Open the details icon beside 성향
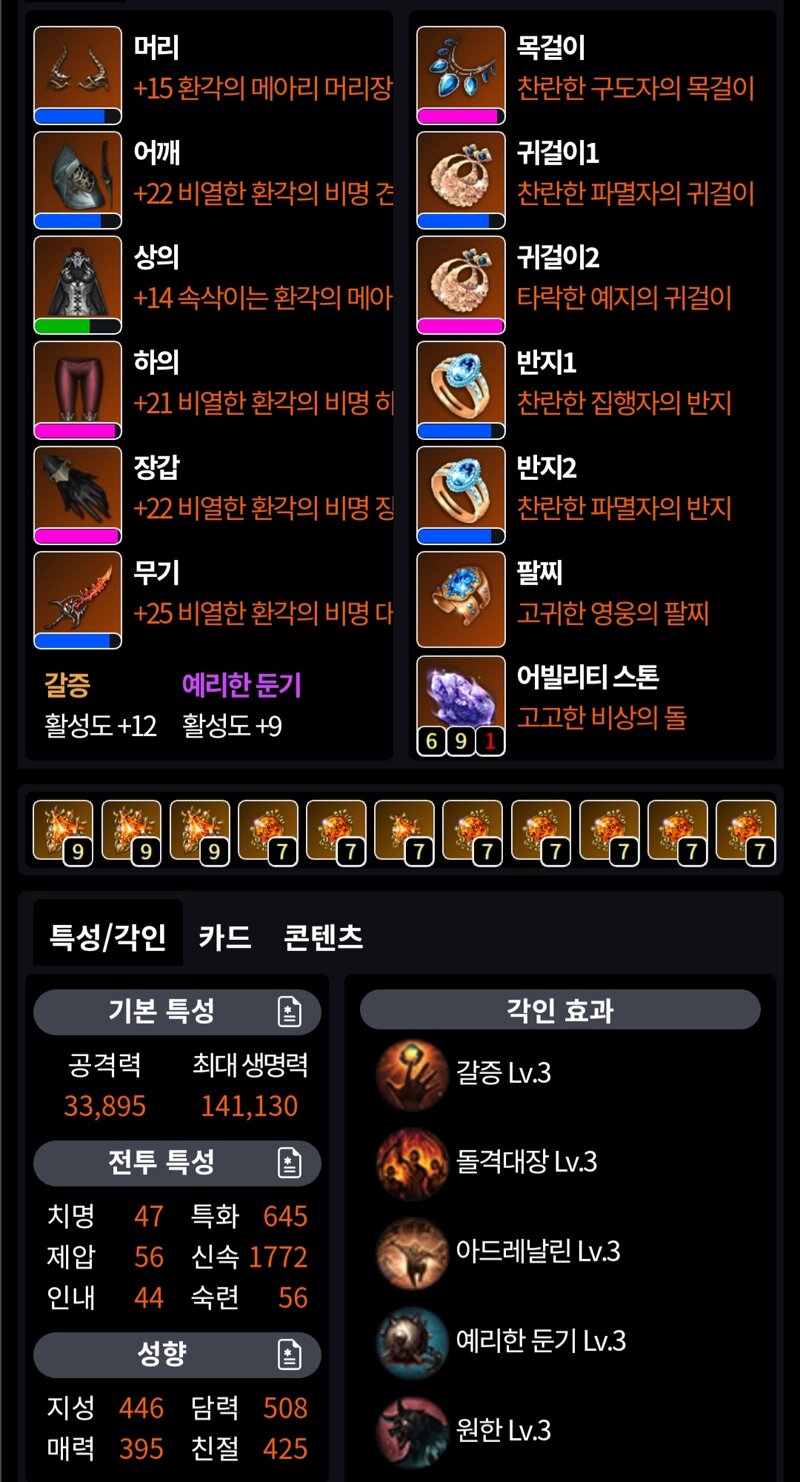 coord(289,1354)
